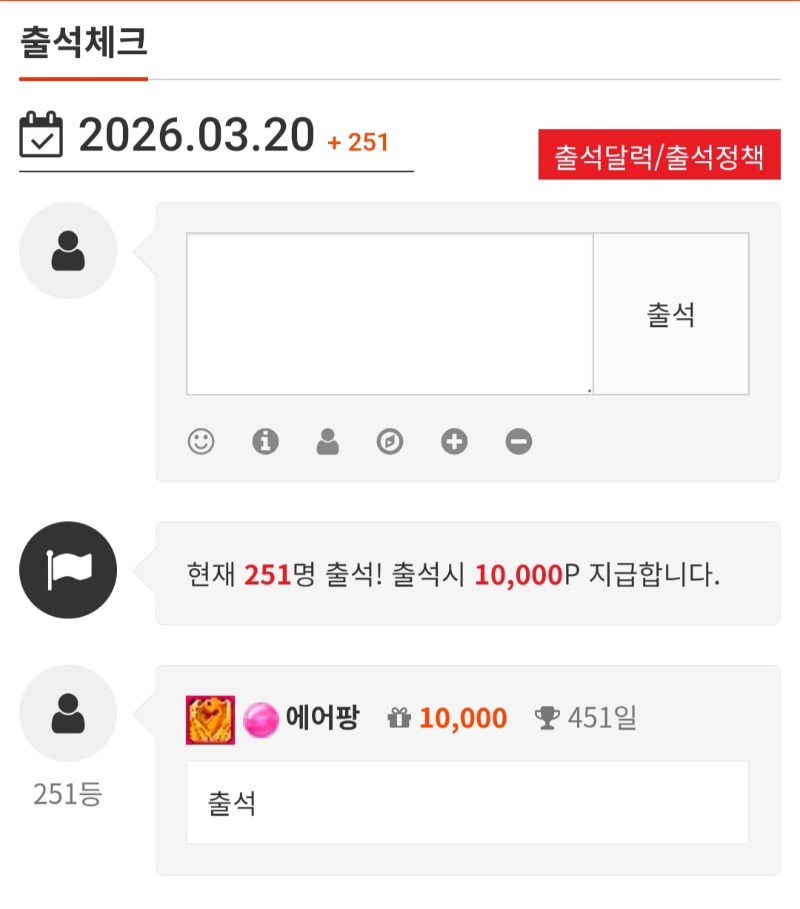Screen dimensions: 800x909
Task: Tap the 출석 submit button
Action: point(670,314)
